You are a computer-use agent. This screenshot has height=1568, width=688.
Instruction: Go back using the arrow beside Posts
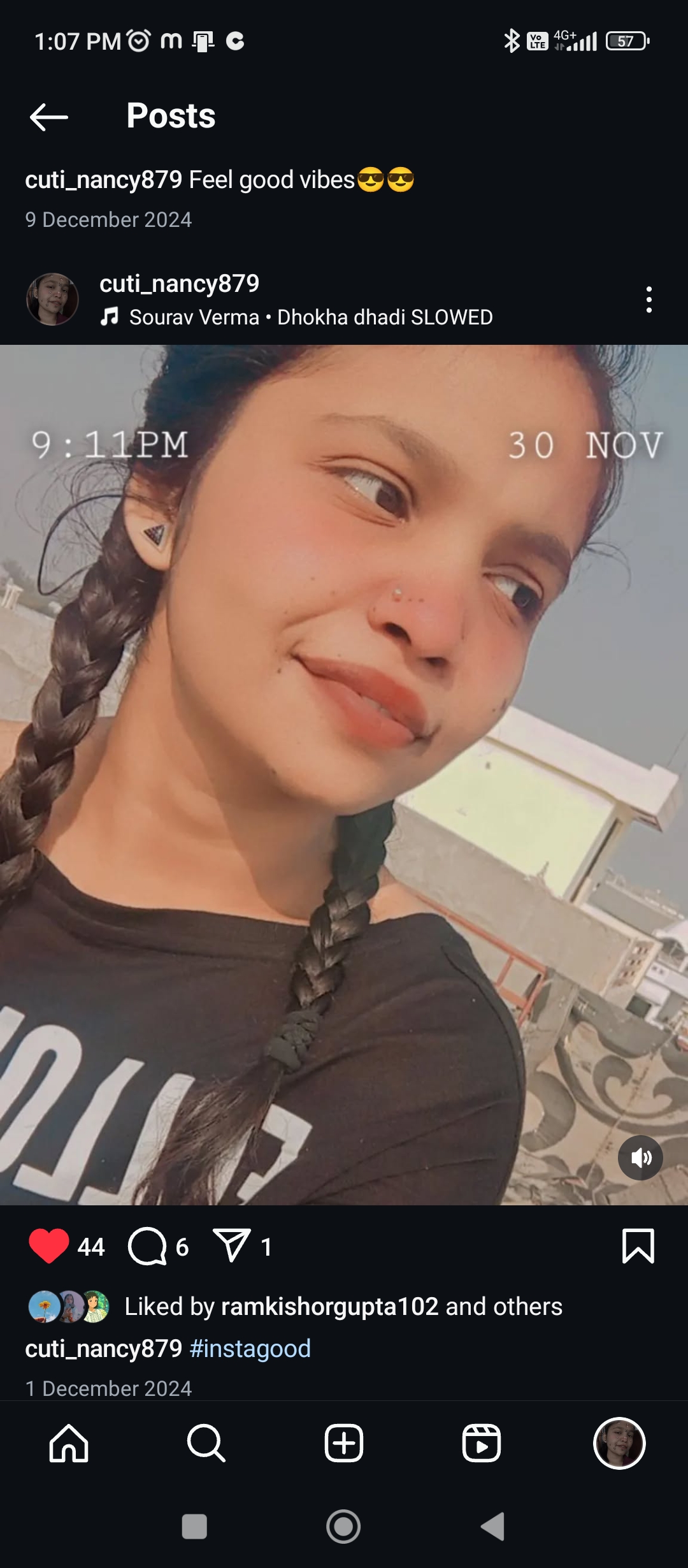coord(48,117)
